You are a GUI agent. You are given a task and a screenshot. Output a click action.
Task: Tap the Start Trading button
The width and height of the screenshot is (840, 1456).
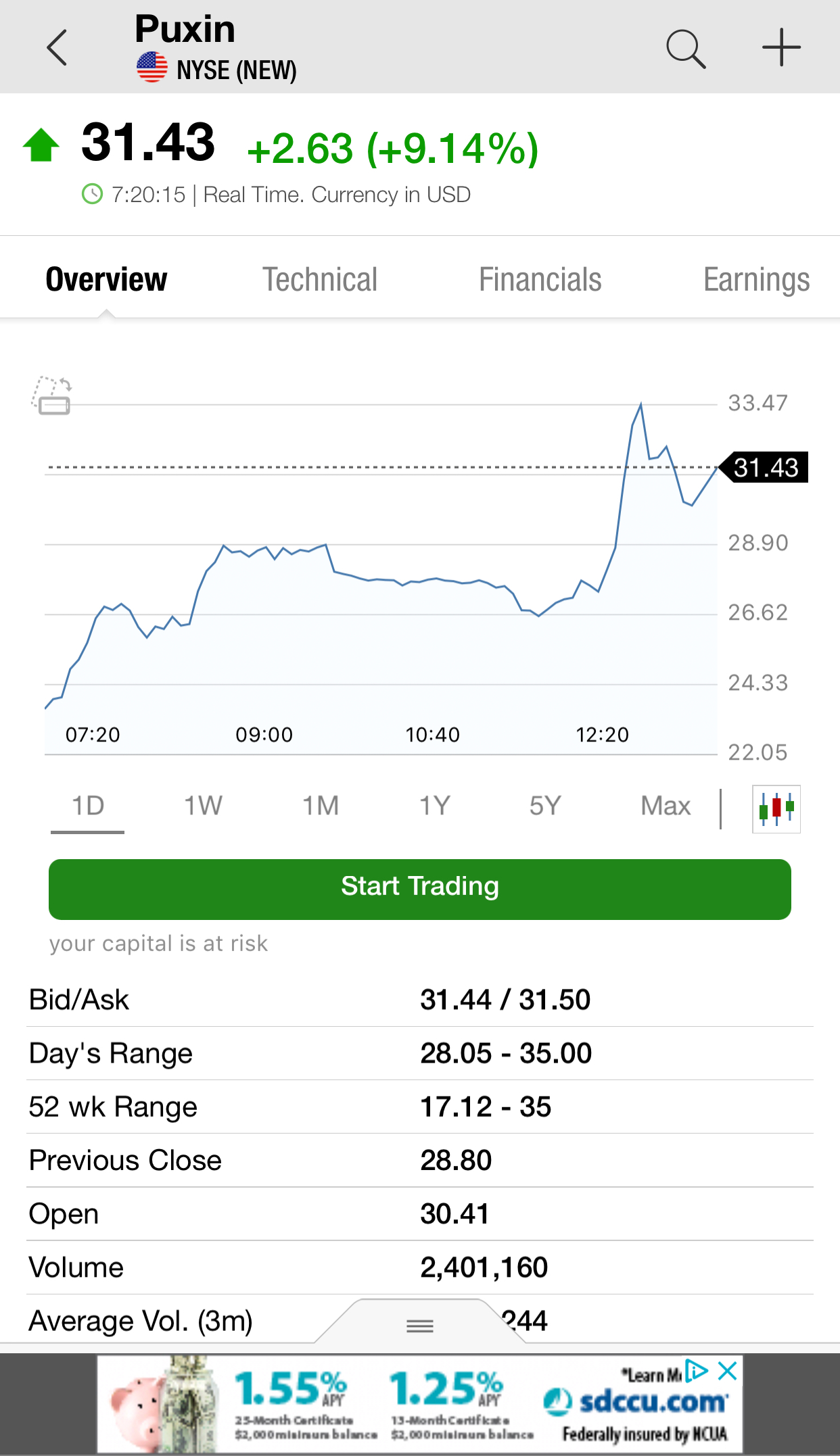coord(419,889)
